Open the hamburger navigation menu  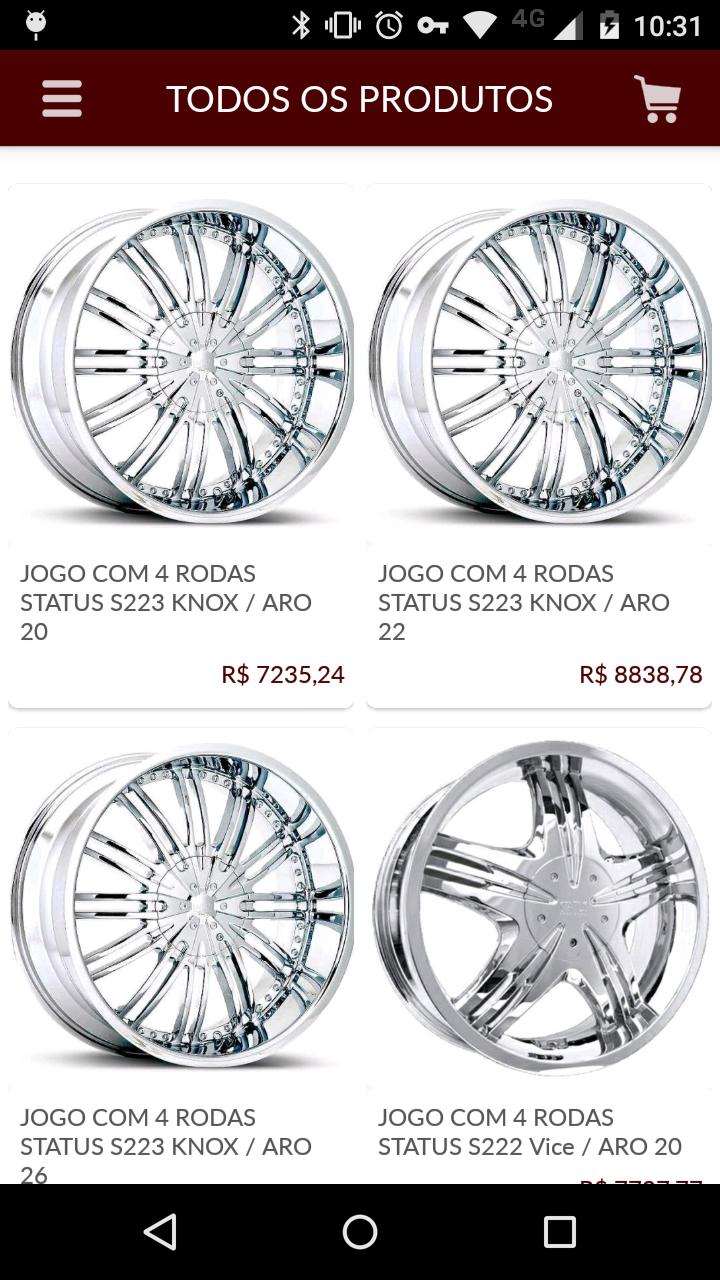(62, 99)
